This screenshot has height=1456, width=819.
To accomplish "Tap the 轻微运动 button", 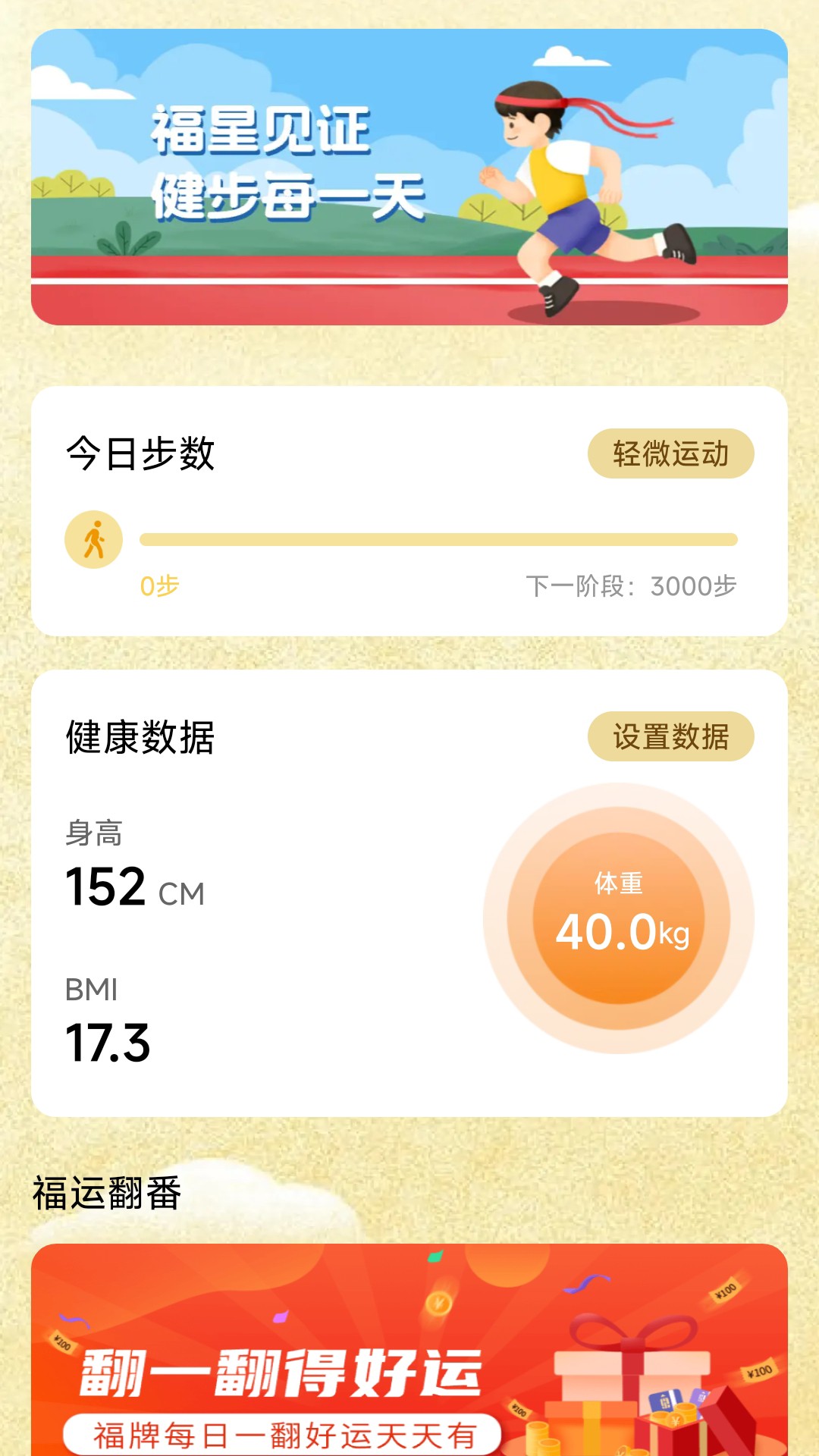I will 670,453.
